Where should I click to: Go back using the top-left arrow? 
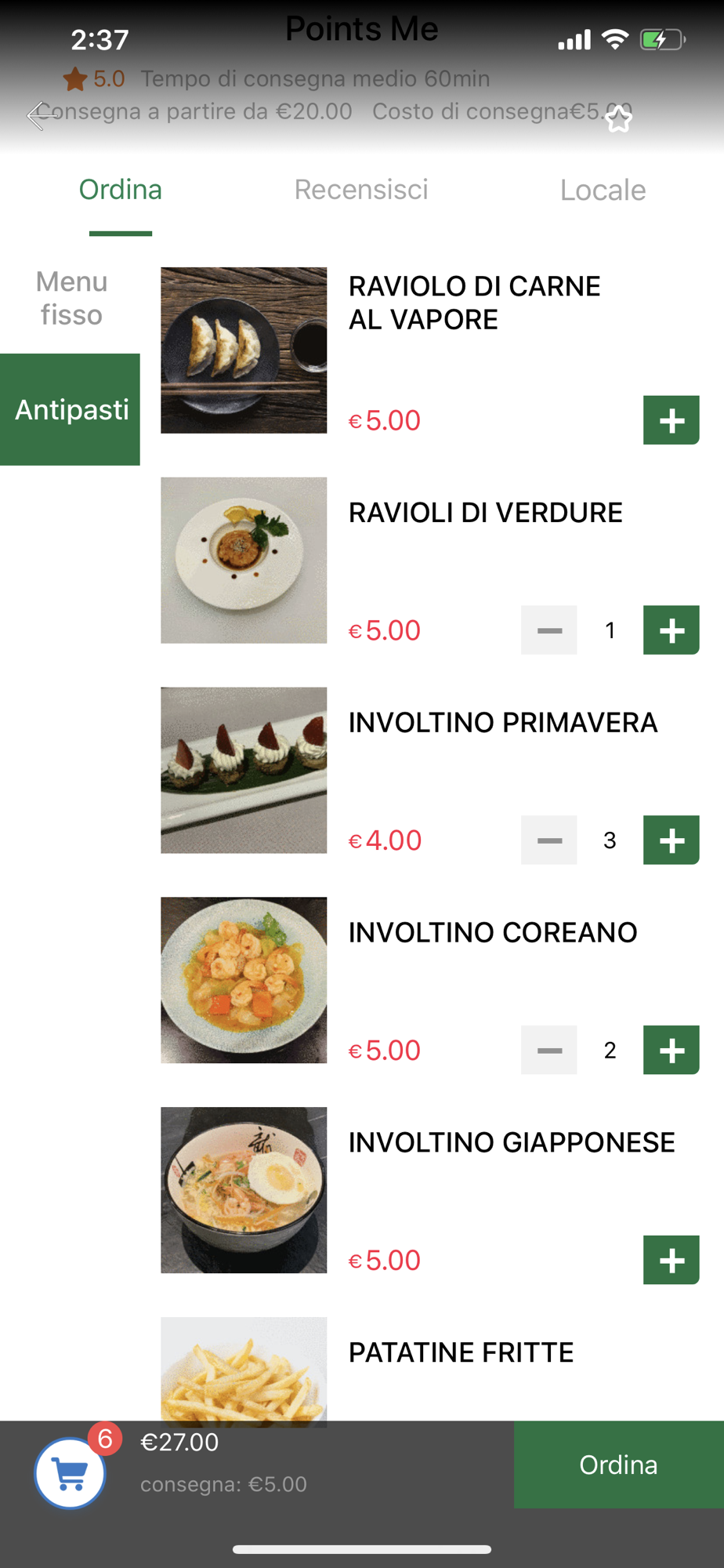pyautogui.click(x=41, y=116)
